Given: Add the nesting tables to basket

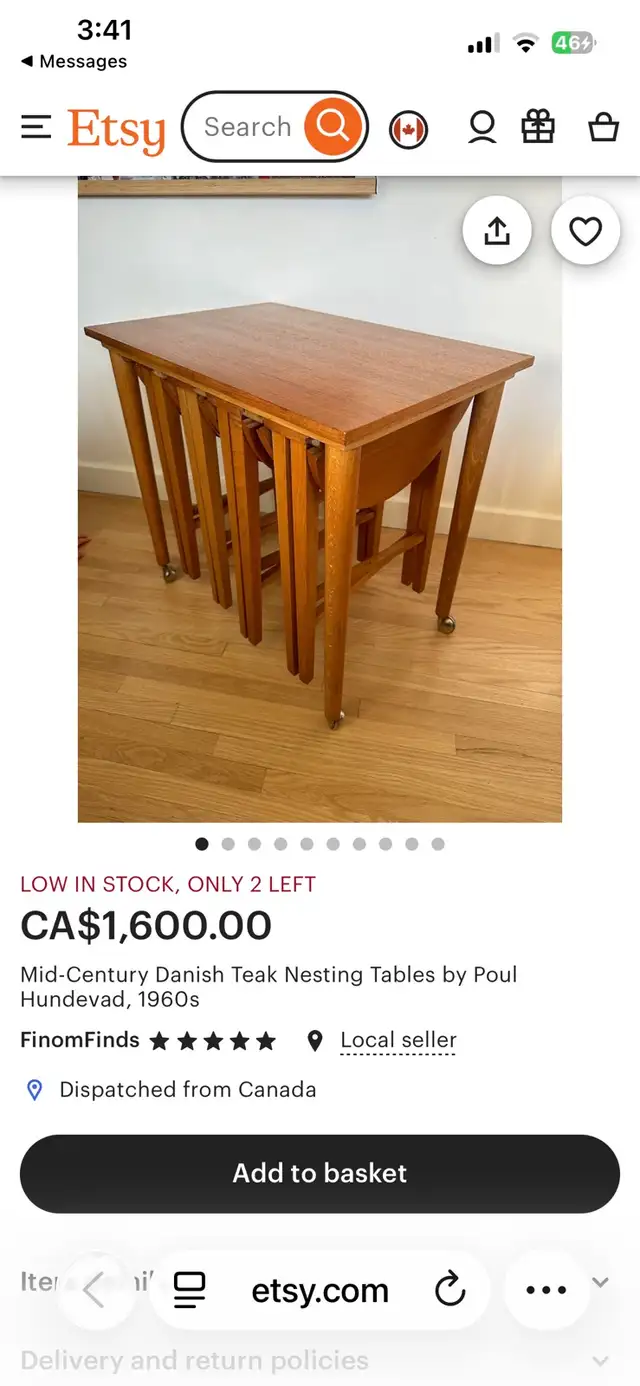Looking at the screenshot, I should pos(320,1173).
